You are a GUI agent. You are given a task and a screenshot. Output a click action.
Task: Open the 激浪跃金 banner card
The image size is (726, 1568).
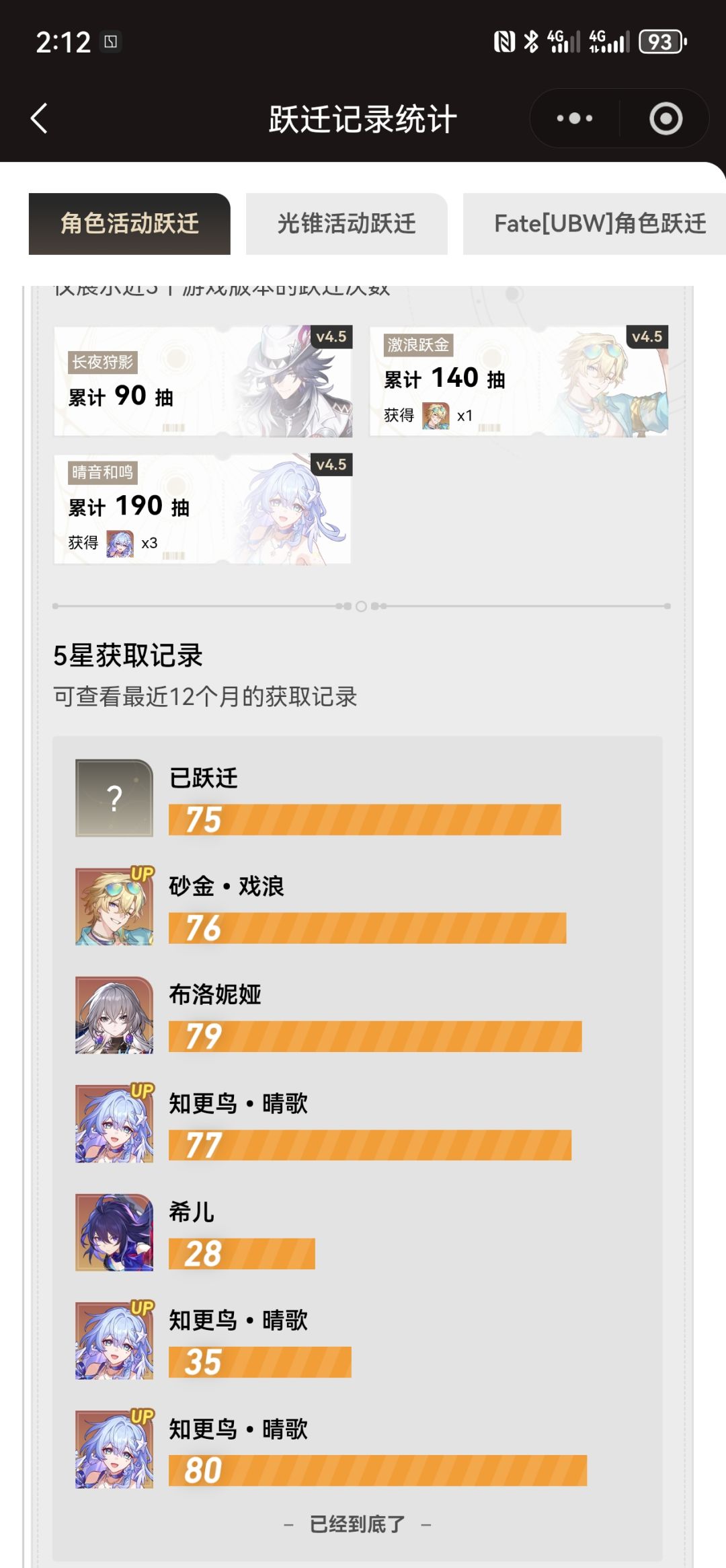[x=519, y=381]
